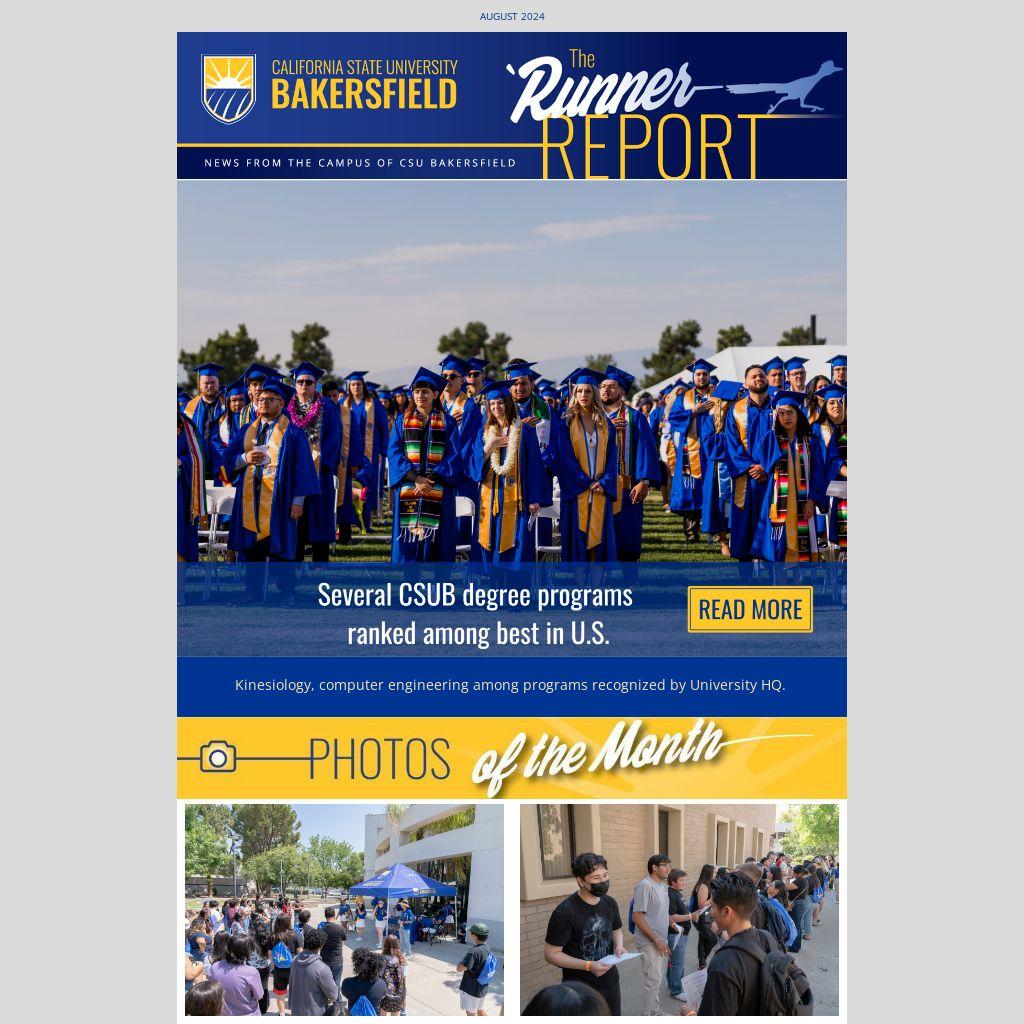1024x1024 pixels.
Task: Tap the READ MORE button
Action: tap(750, 610)
